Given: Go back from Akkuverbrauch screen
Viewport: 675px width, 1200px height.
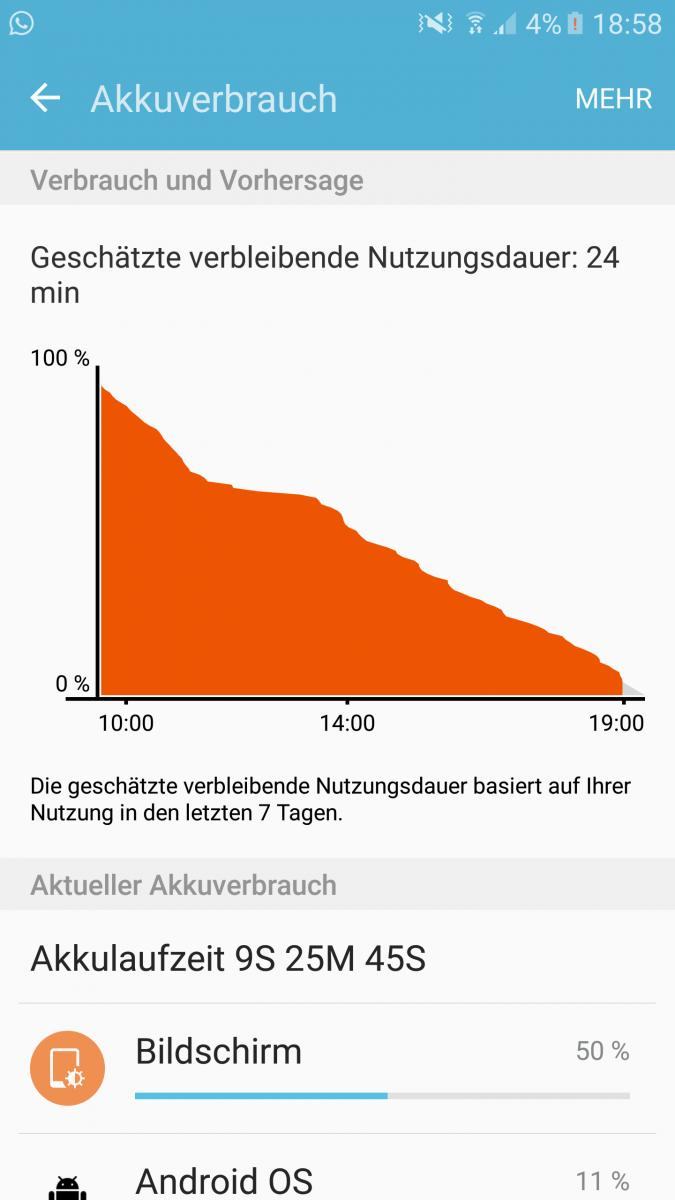Looking at the screenshot, I should (45, 98).
